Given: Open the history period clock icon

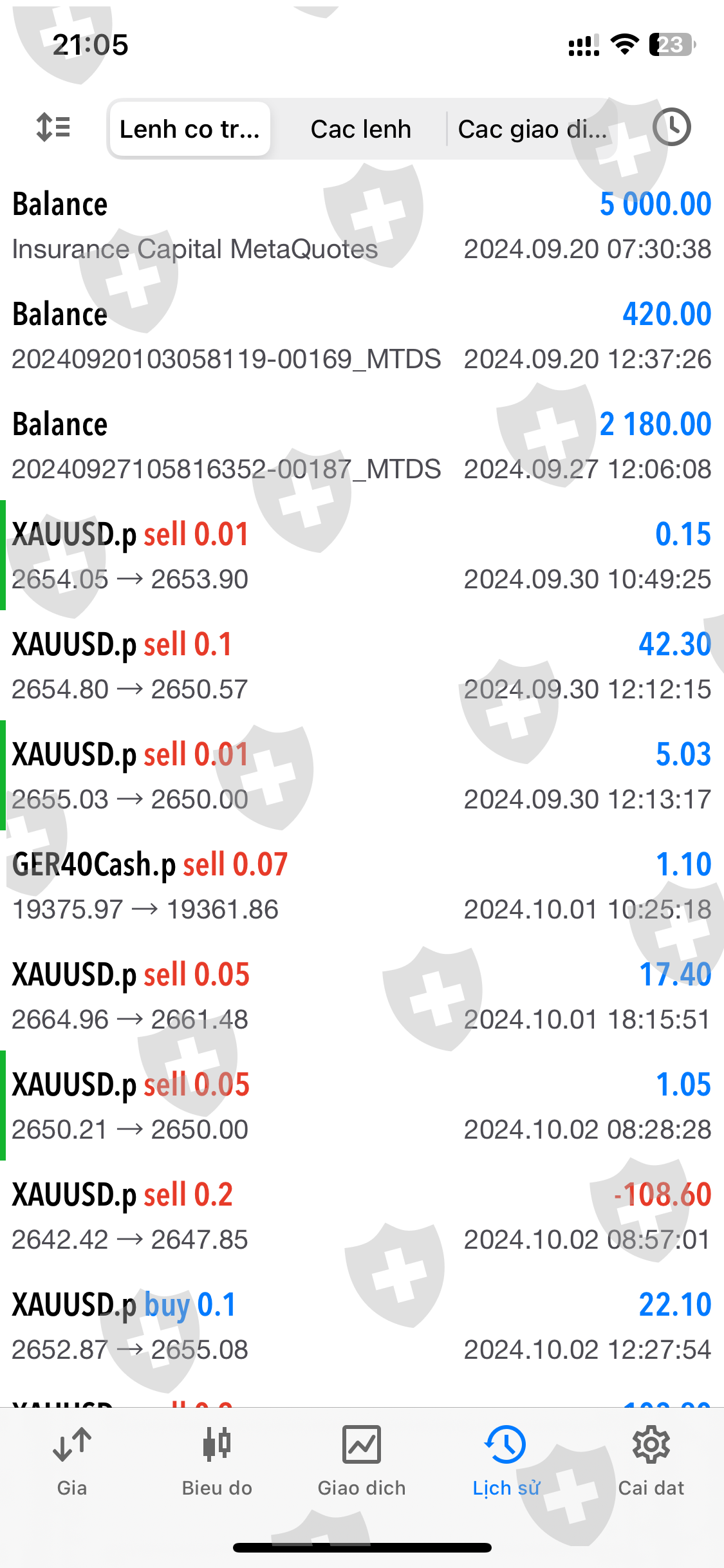Looking at the screenshot, I should point(671,127).
